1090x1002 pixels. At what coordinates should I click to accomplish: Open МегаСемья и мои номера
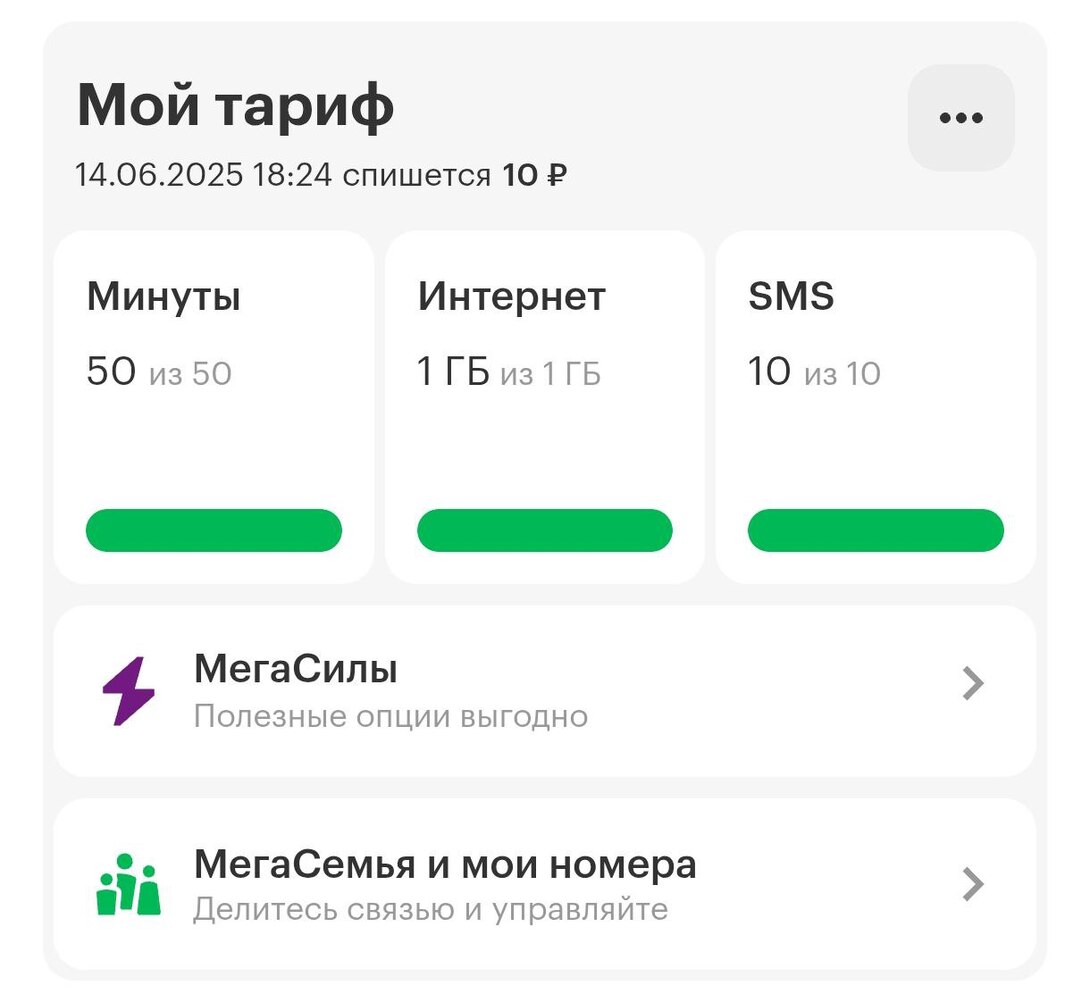pyautogui.click(x=544, y=884)
